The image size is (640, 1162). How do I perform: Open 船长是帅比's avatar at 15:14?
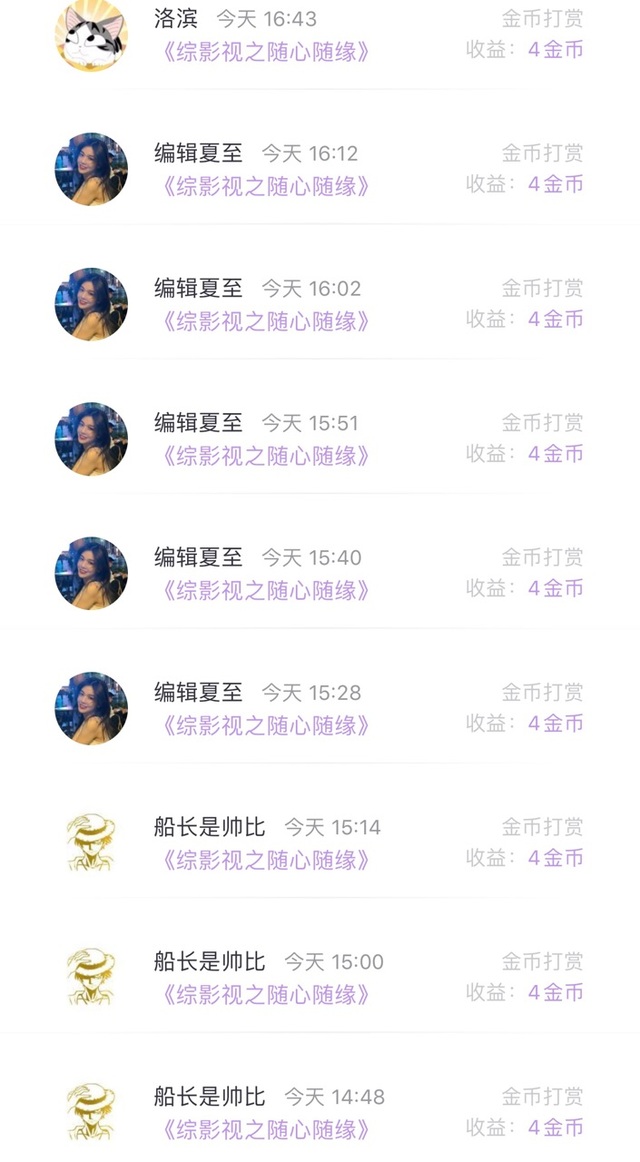pos(91,843)
